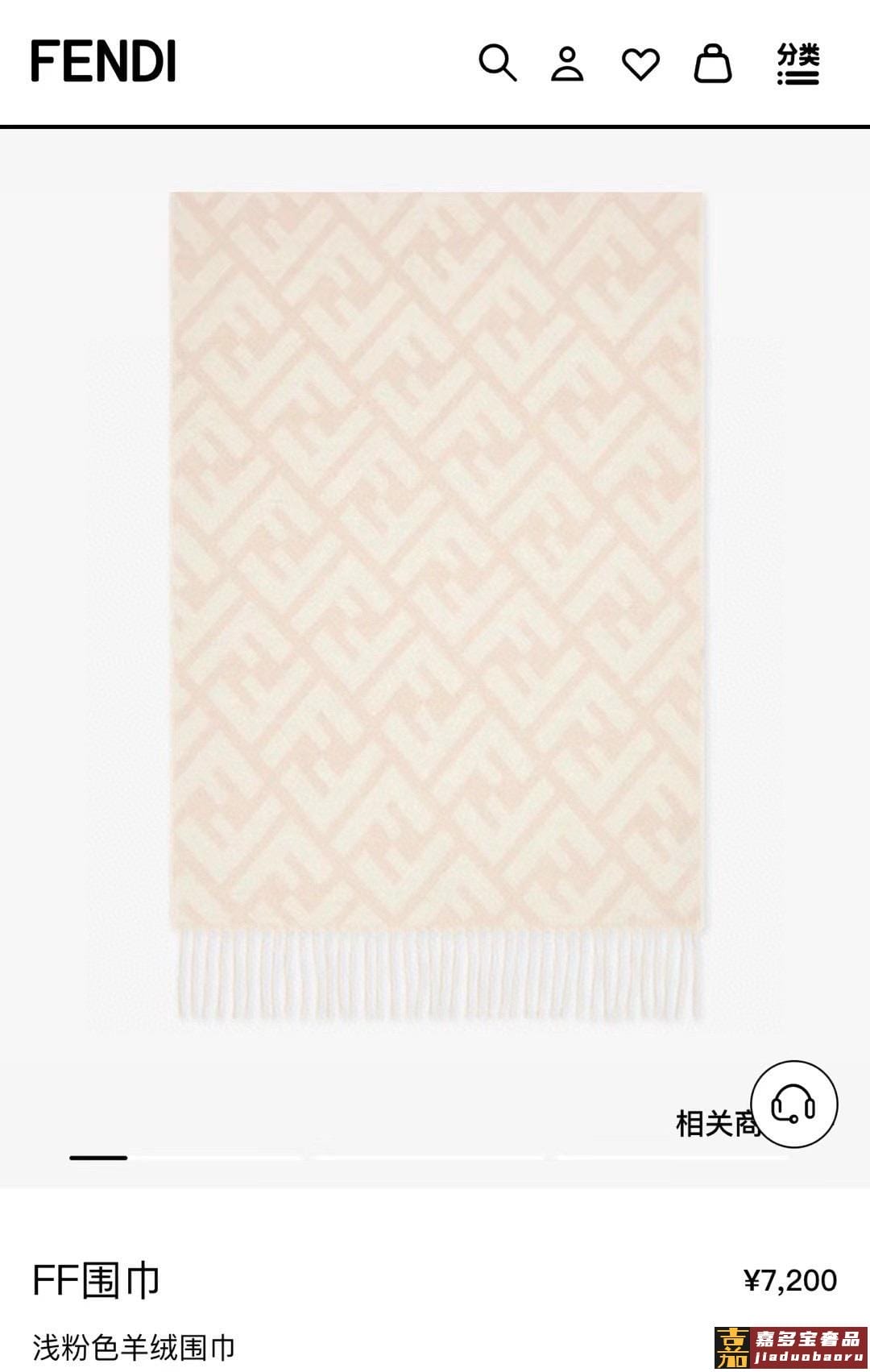Contact customer service via headset button
The height and width of the screenshot is (1372, 870).
point(794,1104)
